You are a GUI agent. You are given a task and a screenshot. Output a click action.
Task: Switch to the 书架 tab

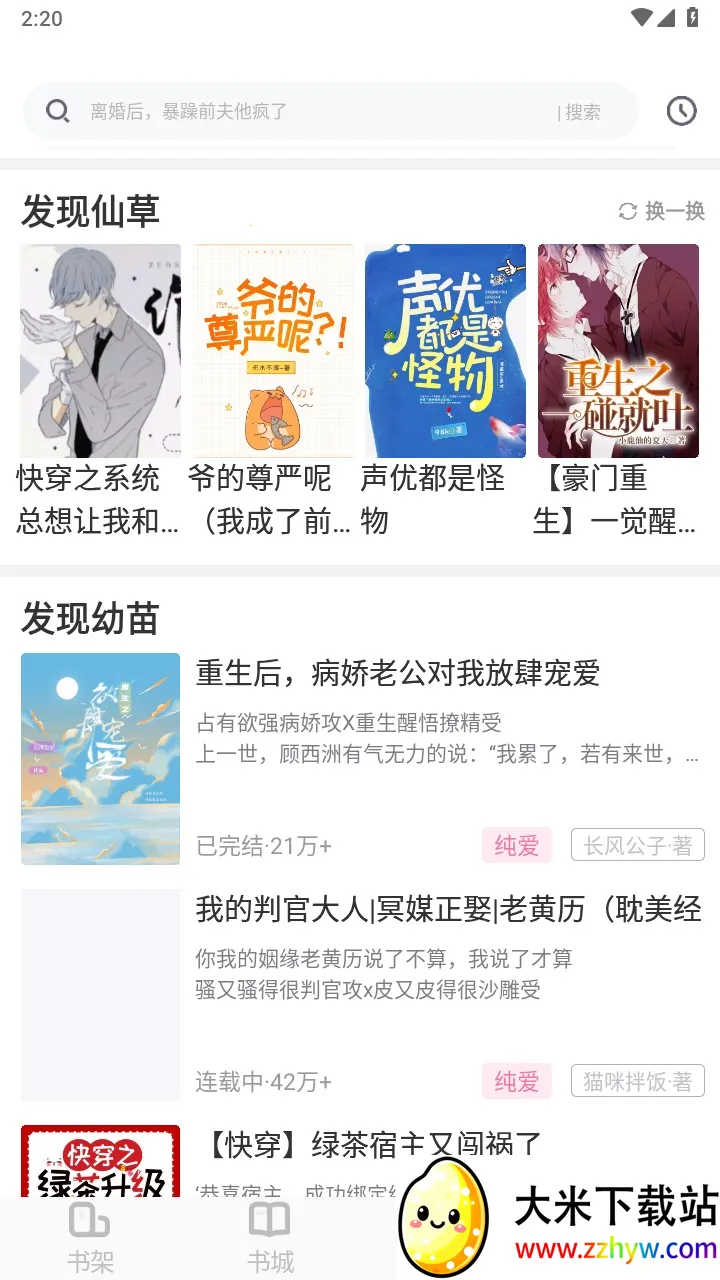90,1238
